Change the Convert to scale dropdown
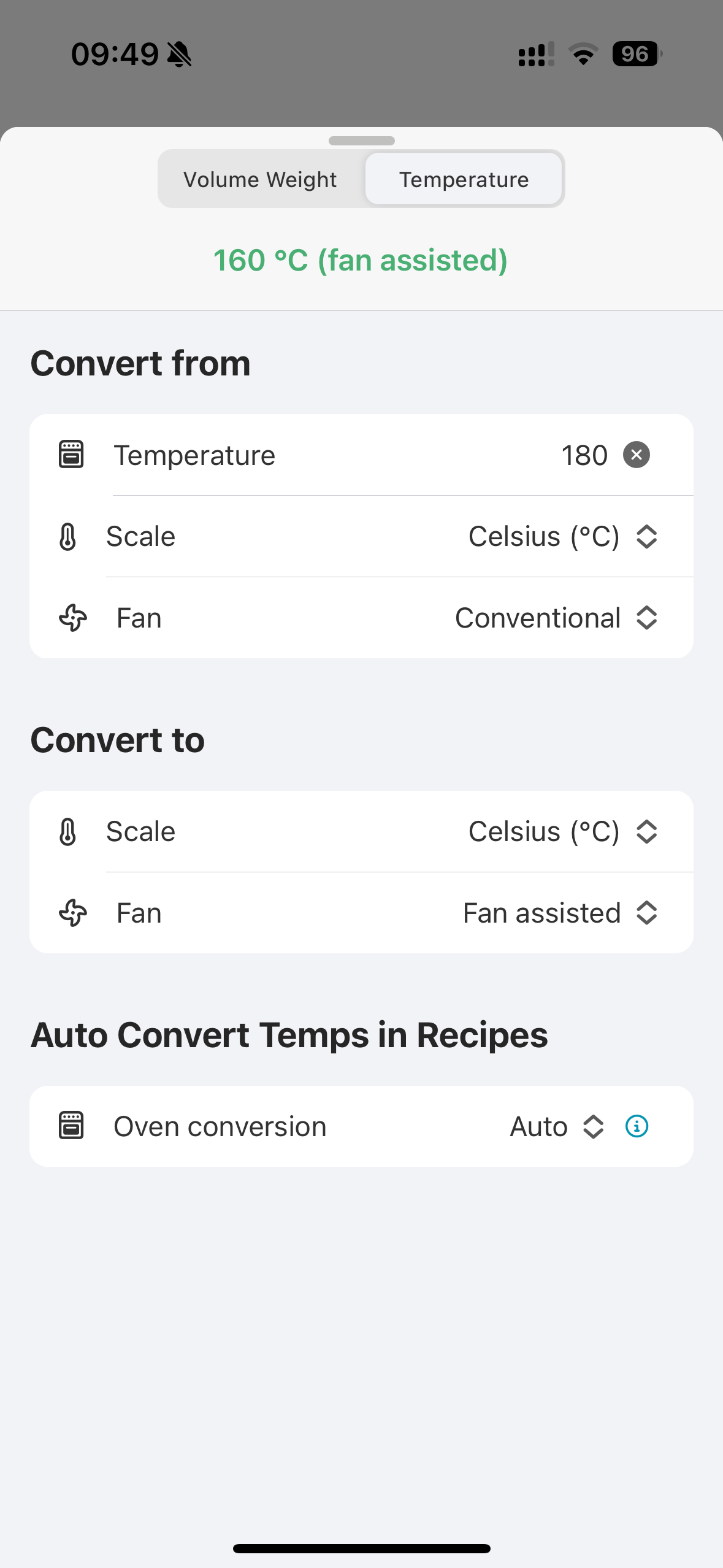 (x=563, y=832)
